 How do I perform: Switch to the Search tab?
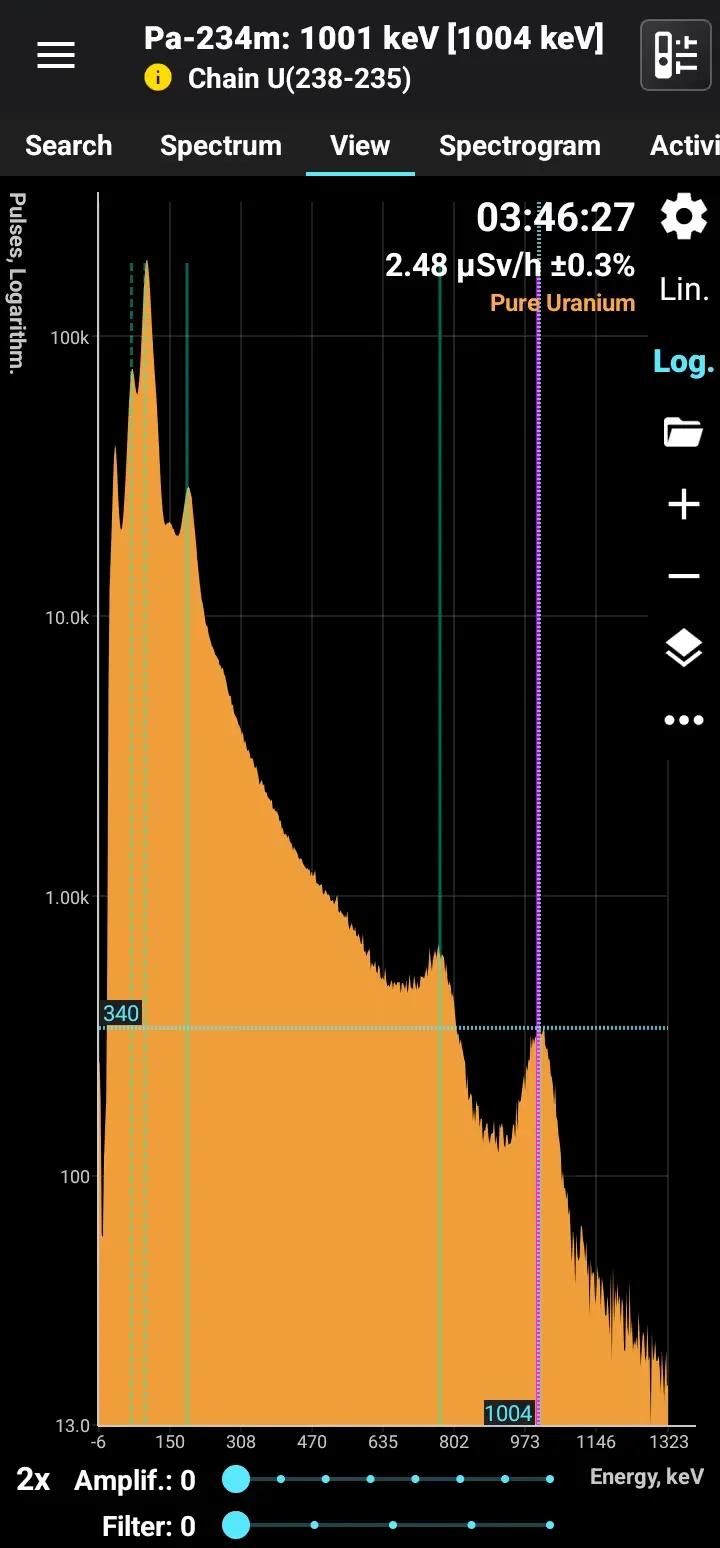click(x=68, y=146)
